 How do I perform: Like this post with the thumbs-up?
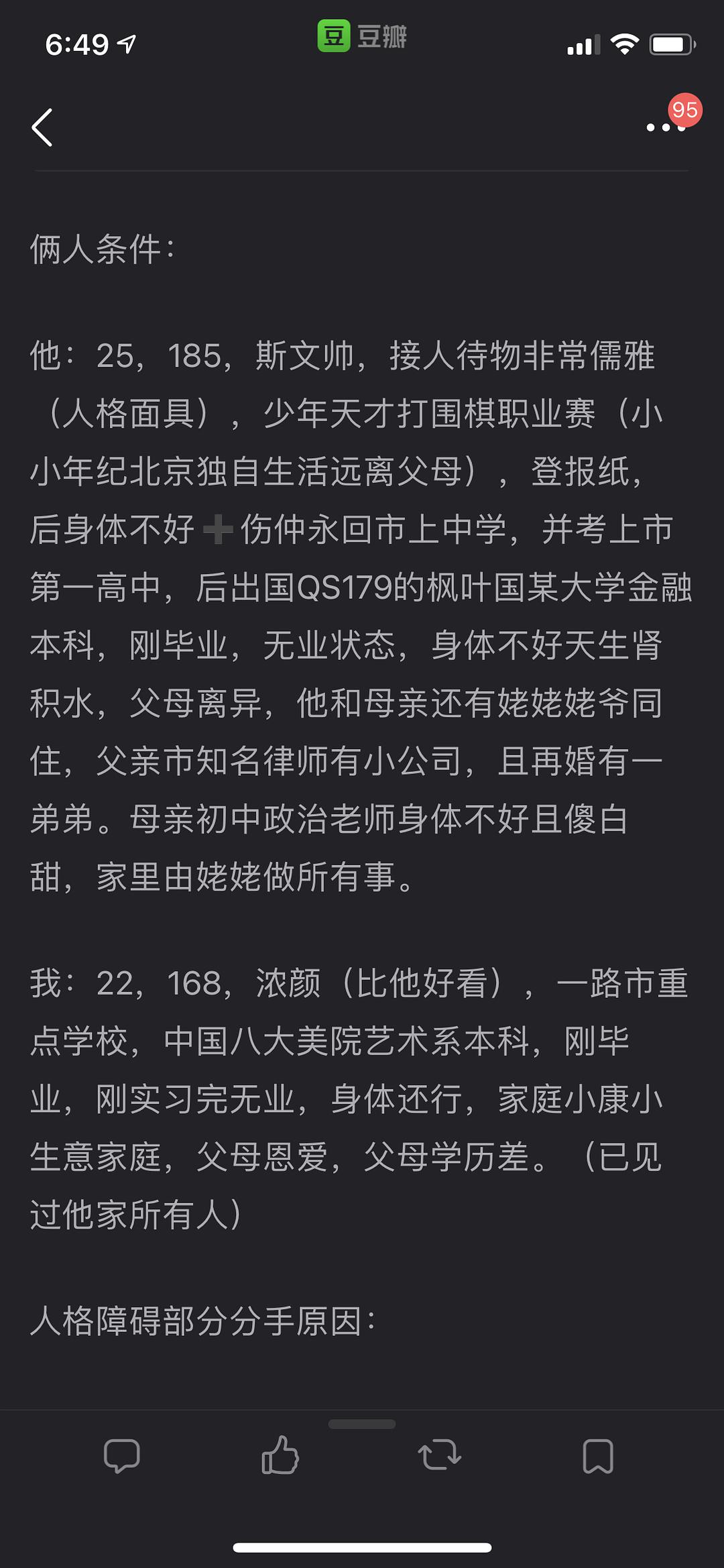click(280, 1455)
